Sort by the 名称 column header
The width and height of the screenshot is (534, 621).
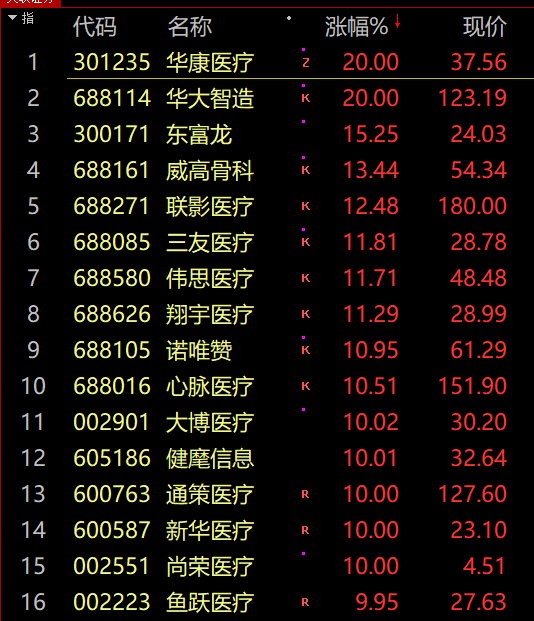[x=190, y=27]
